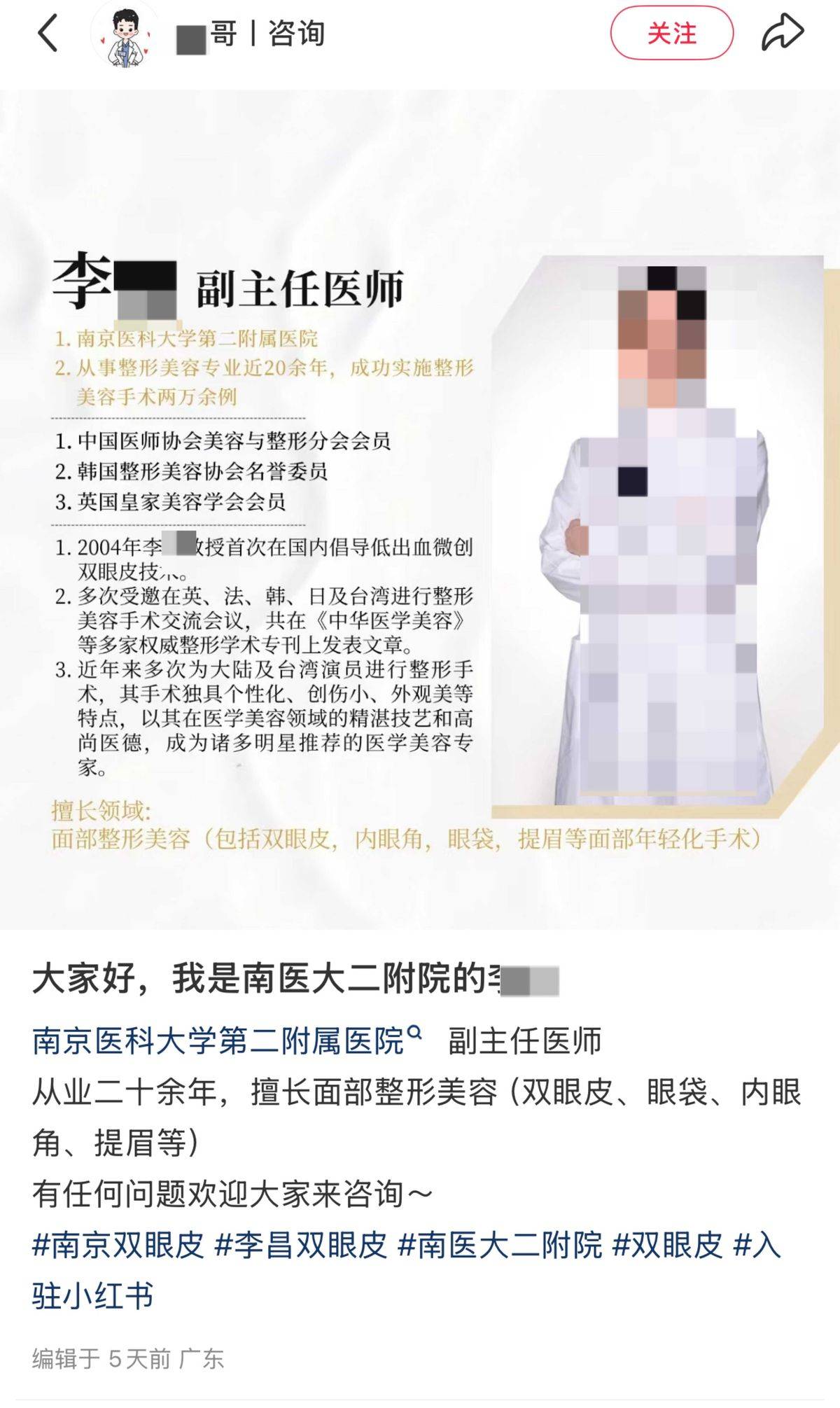
Task: Share this post using the arrow icon
Action: click(x=782, y=34)
